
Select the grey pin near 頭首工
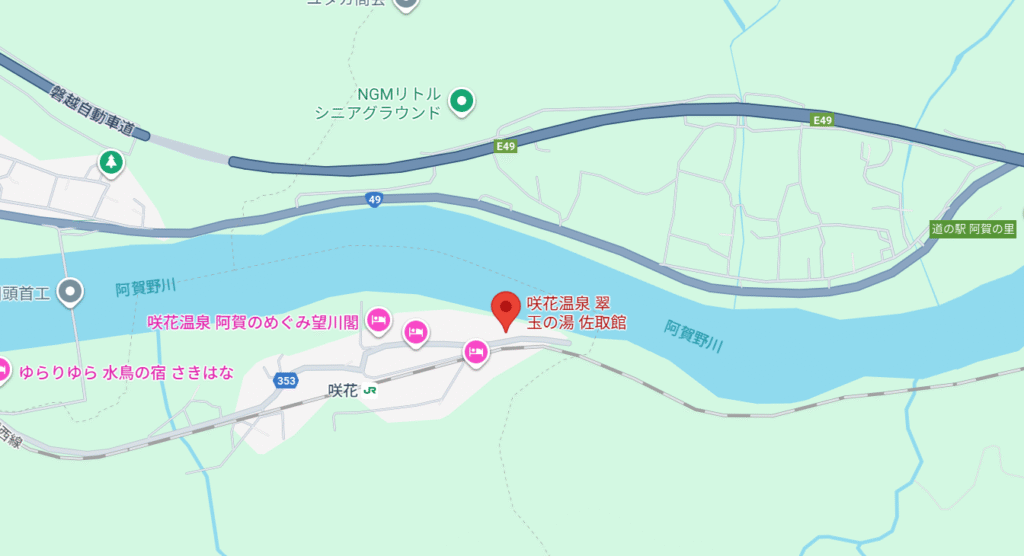[x=71, y=292]
